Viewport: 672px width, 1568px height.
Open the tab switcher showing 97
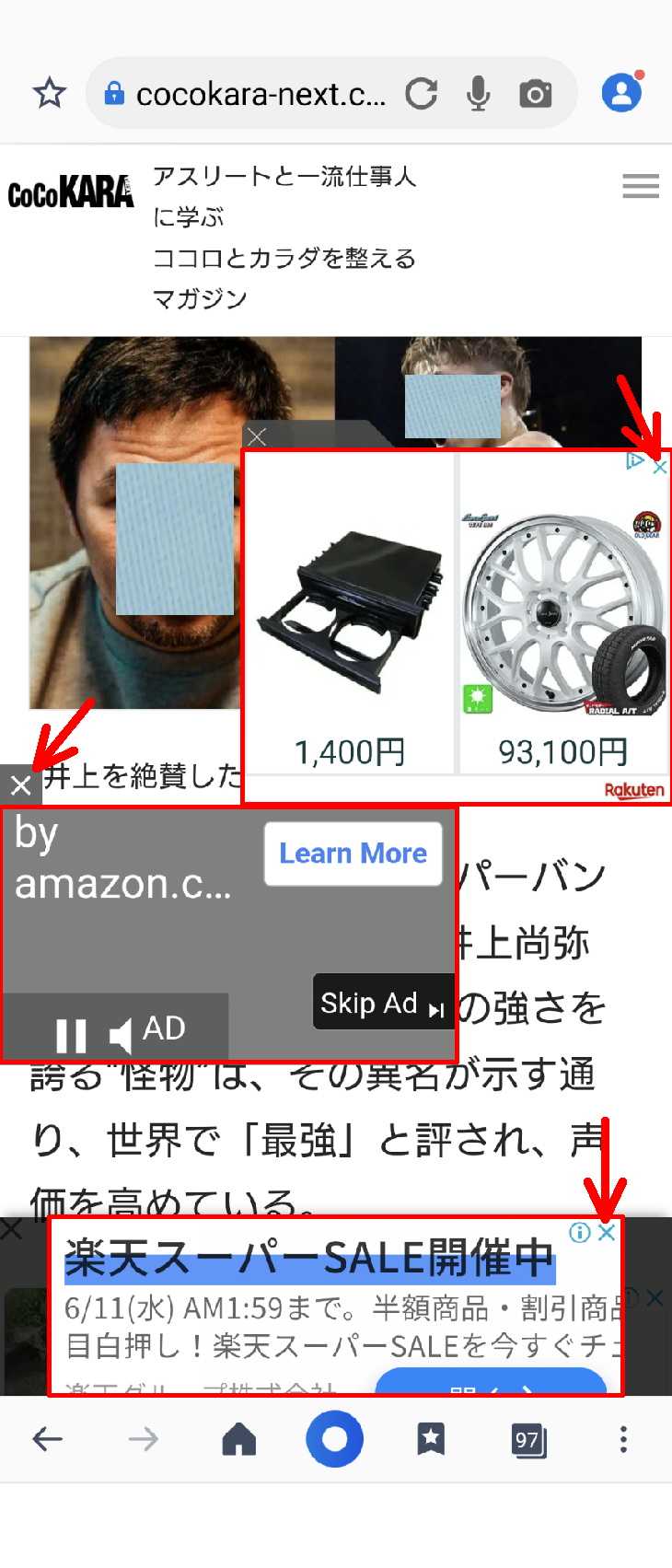[x=527, y=1439]
